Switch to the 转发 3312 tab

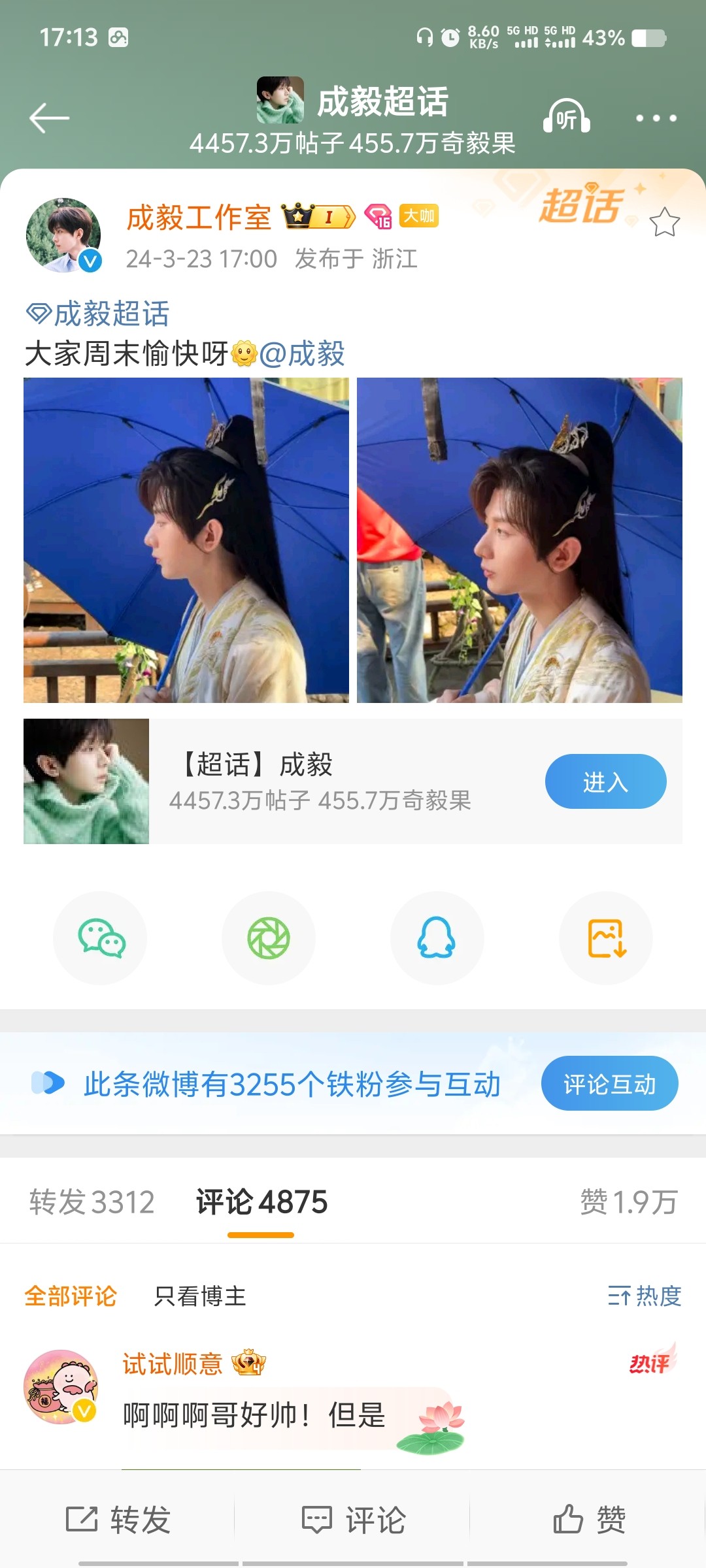(92, 1202)
